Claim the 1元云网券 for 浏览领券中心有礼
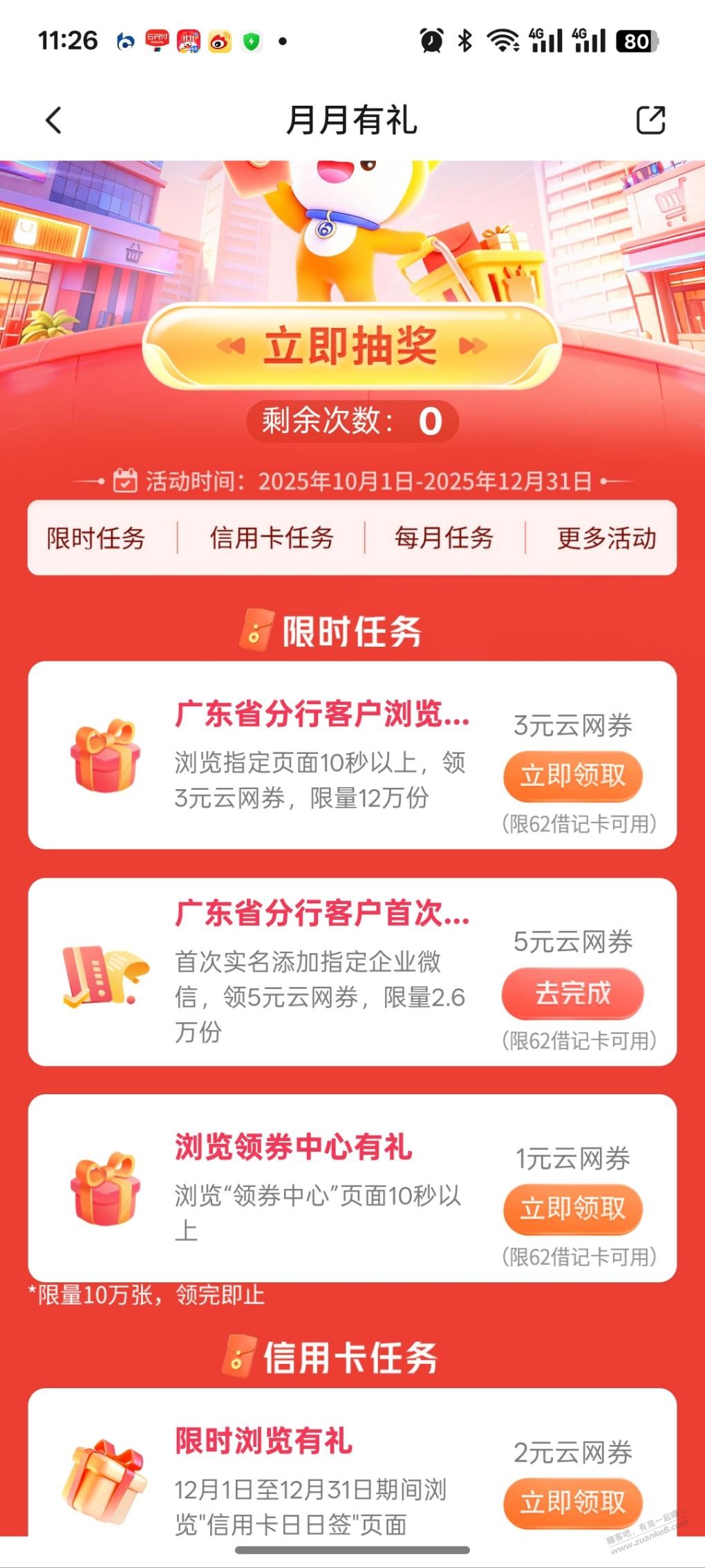705x1568 pixels. 572,1208
